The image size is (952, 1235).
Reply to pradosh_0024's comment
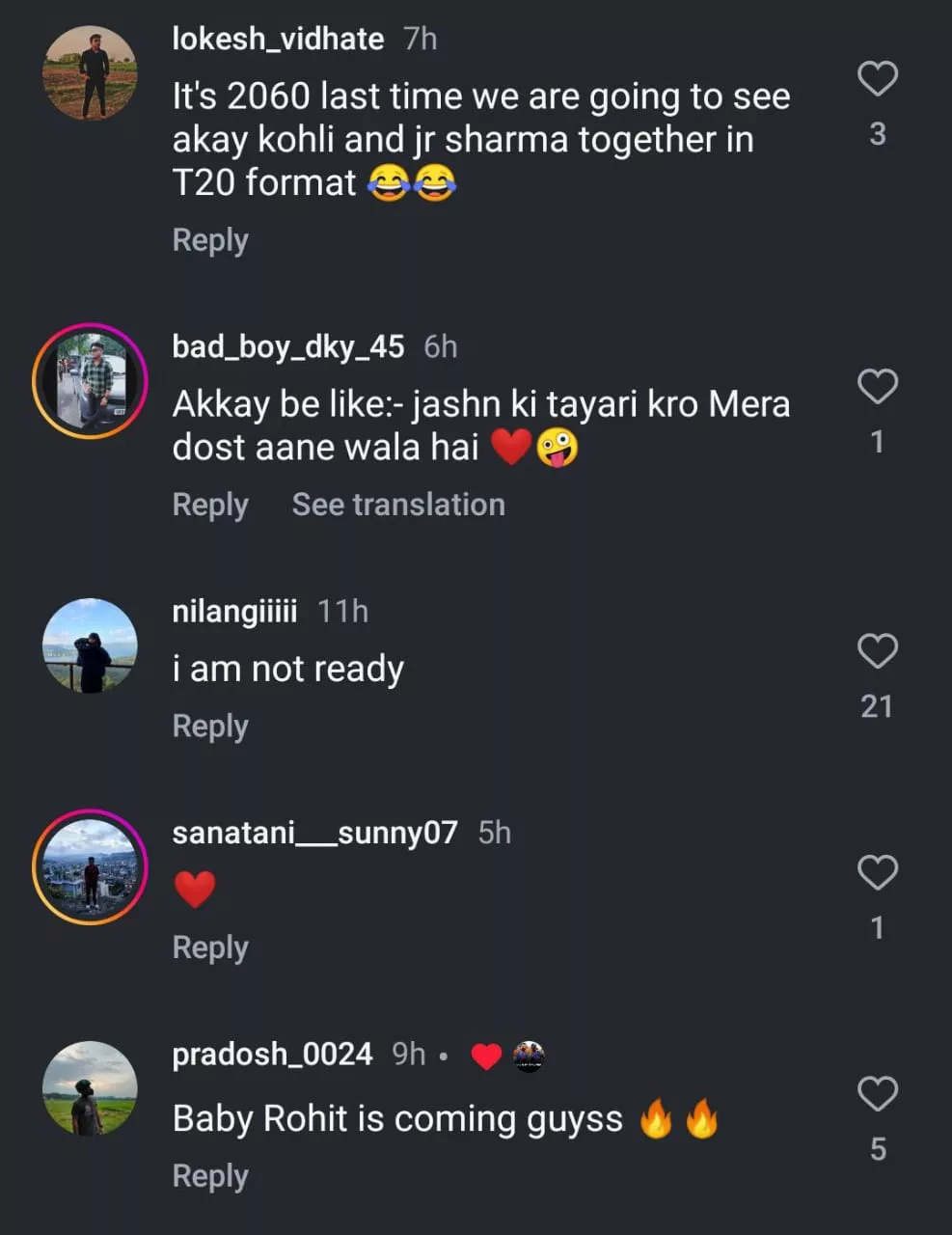(210, 1176)
